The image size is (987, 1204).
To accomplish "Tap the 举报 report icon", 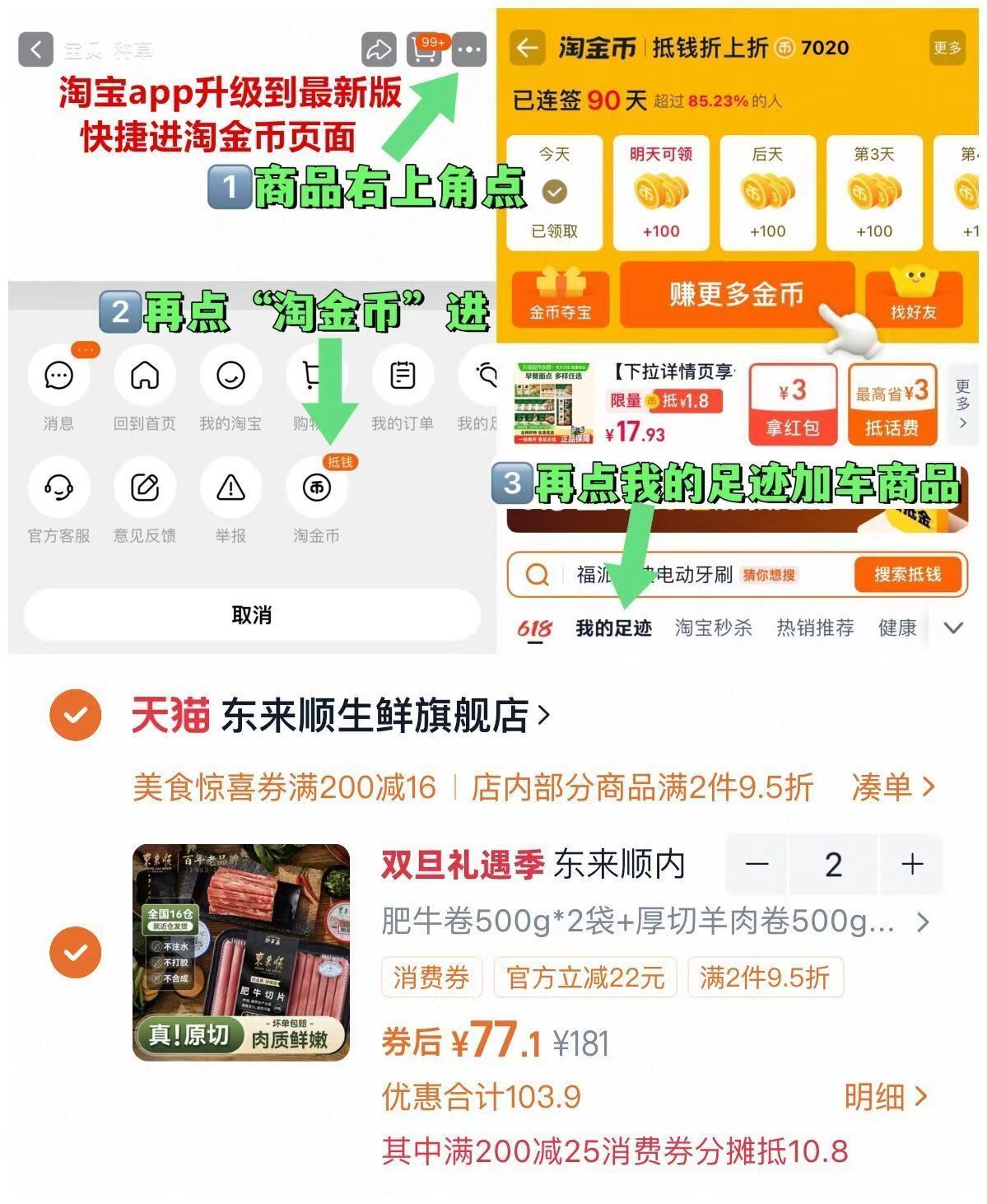I will coord(230,488).
